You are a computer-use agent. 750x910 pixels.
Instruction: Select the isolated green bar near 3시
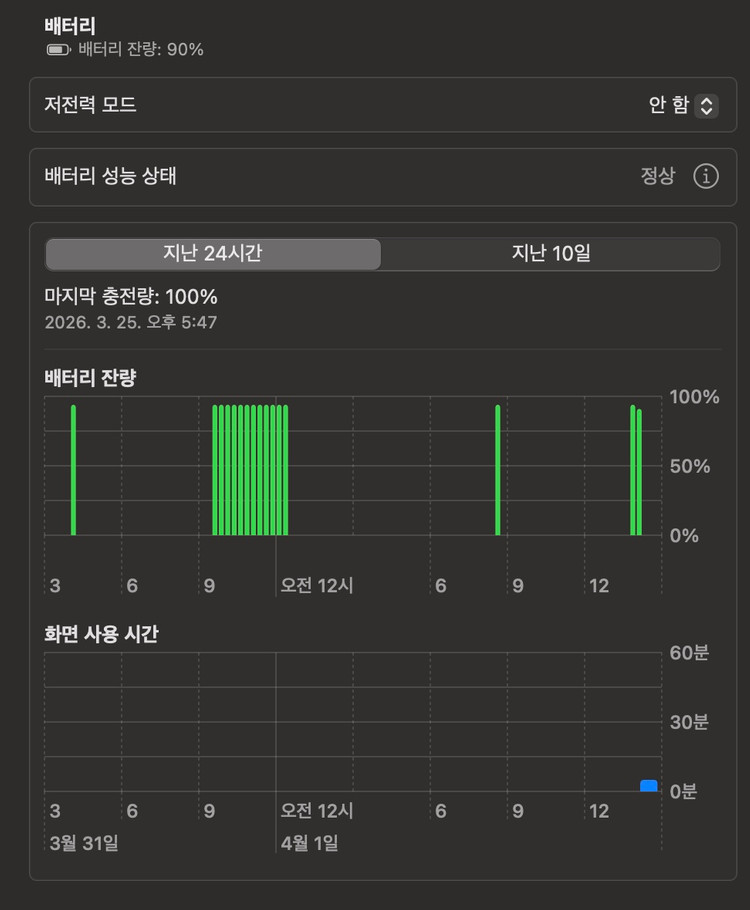72,470
